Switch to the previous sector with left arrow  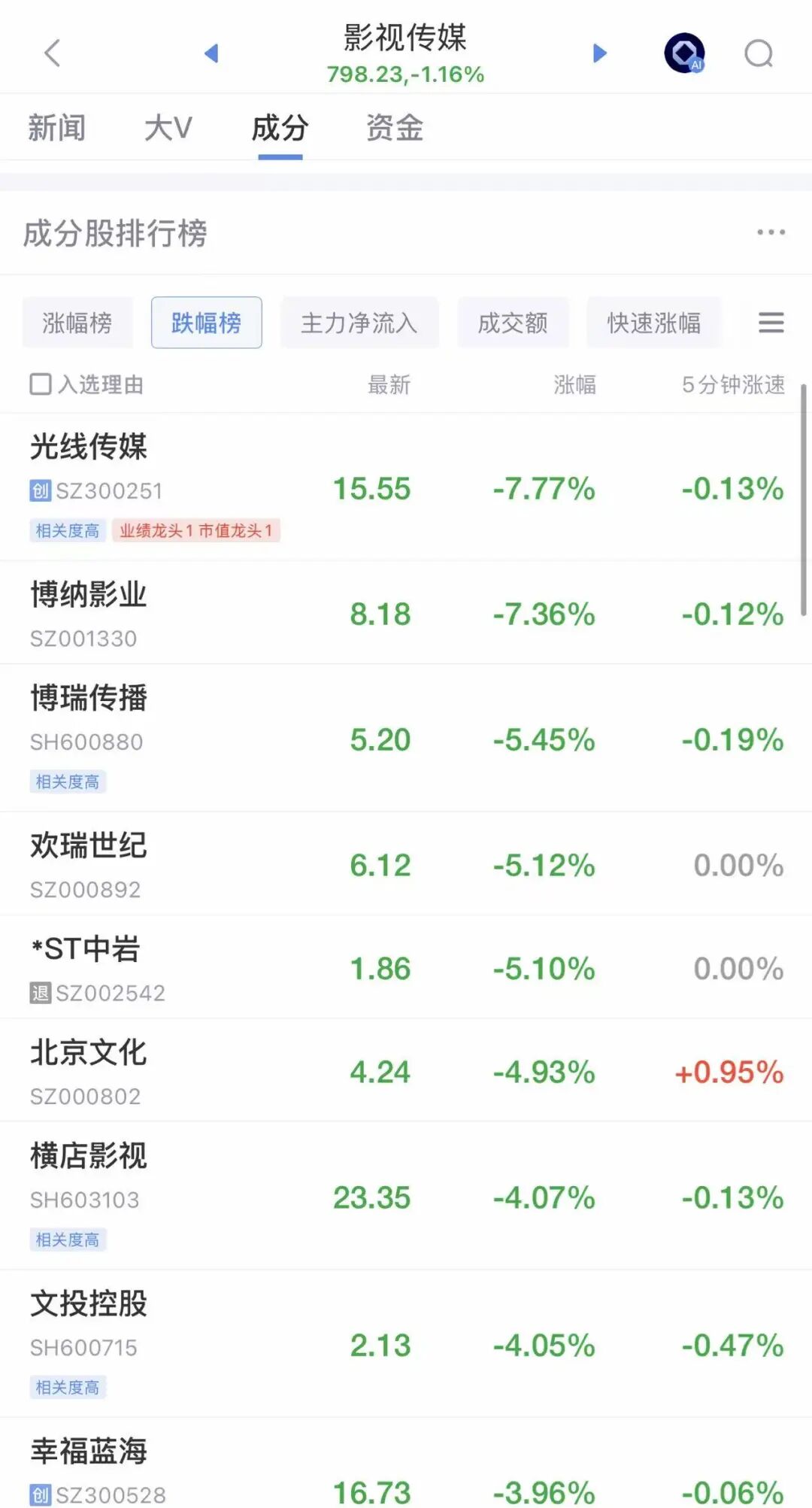click(x=211, y=53)
